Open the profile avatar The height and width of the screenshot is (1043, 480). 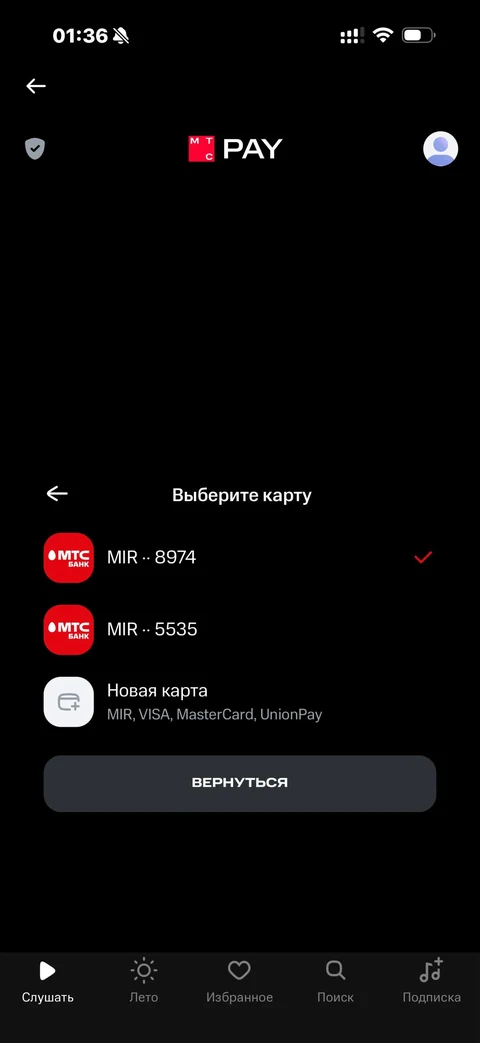pyautogui.click(x=440, y=148)
